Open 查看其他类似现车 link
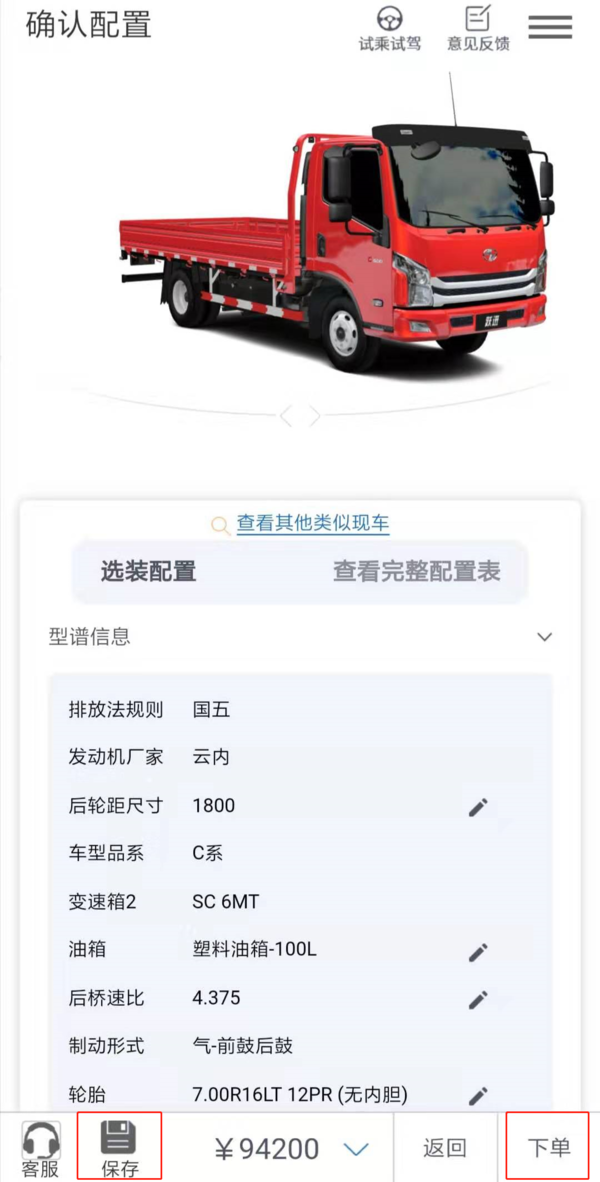This screenshot has height=1182, width=600. tap(313, 522)
